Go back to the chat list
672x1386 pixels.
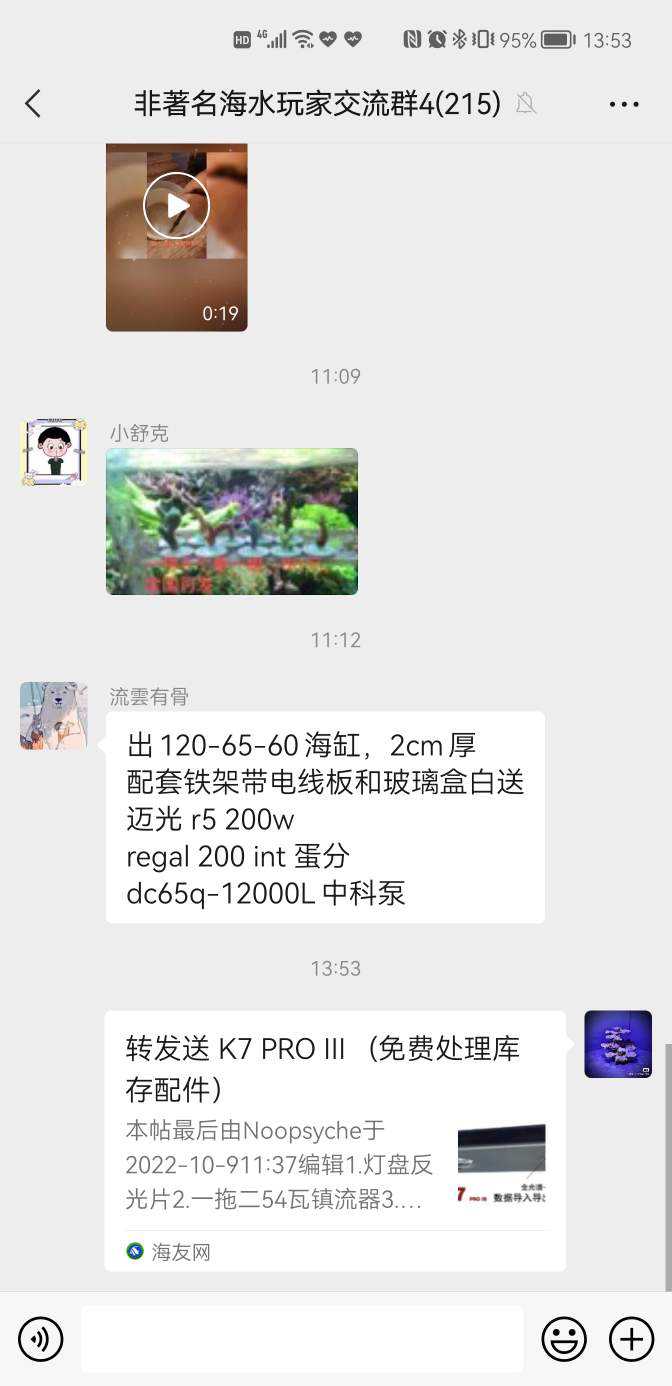(33, 103)
